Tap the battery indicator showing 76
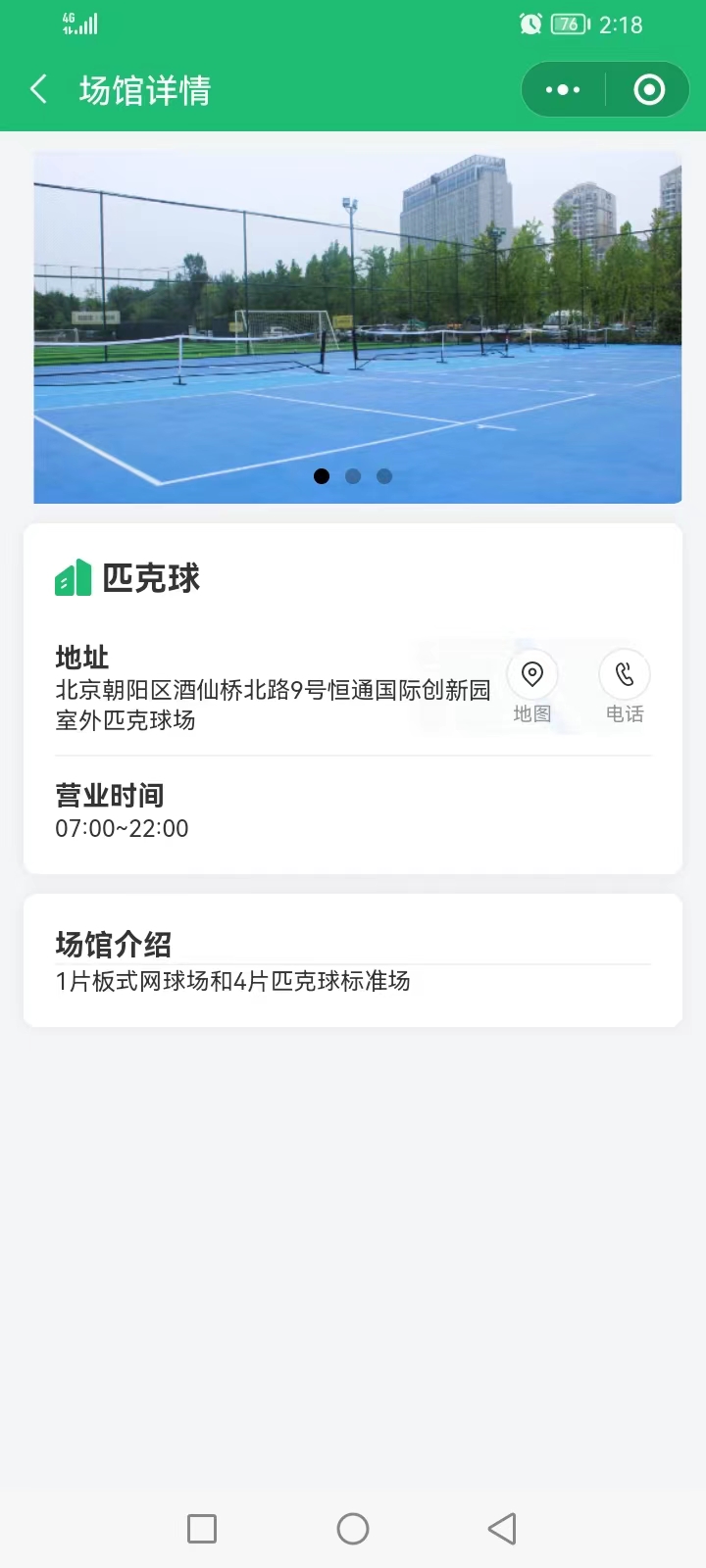 tap(567, 24)
